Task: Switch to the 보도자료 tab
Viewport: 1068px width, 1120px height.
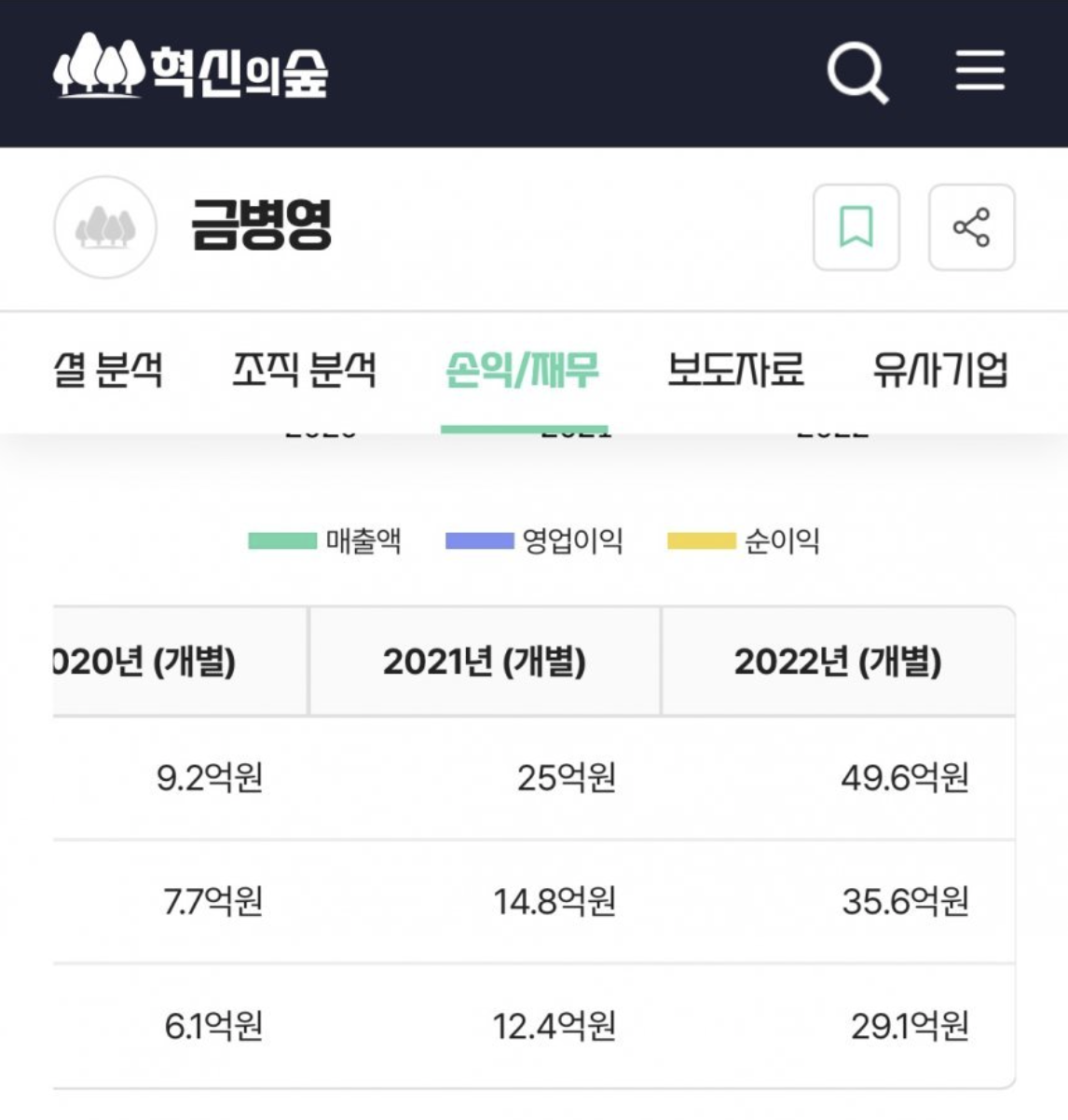Action: pos(735,371)
